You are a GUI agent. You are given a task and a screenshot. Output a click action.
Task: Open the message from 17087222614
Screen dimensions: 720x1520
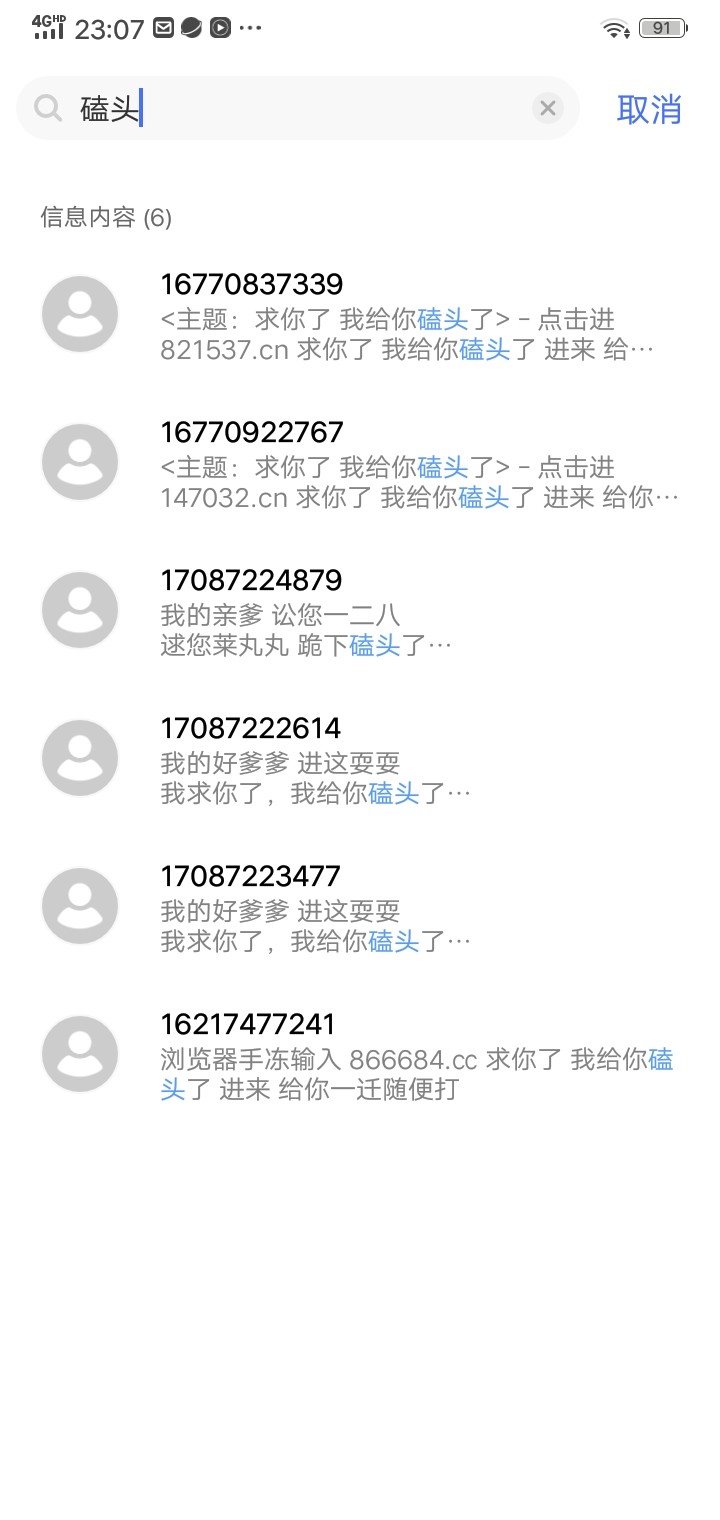click(x=360, y=760)
